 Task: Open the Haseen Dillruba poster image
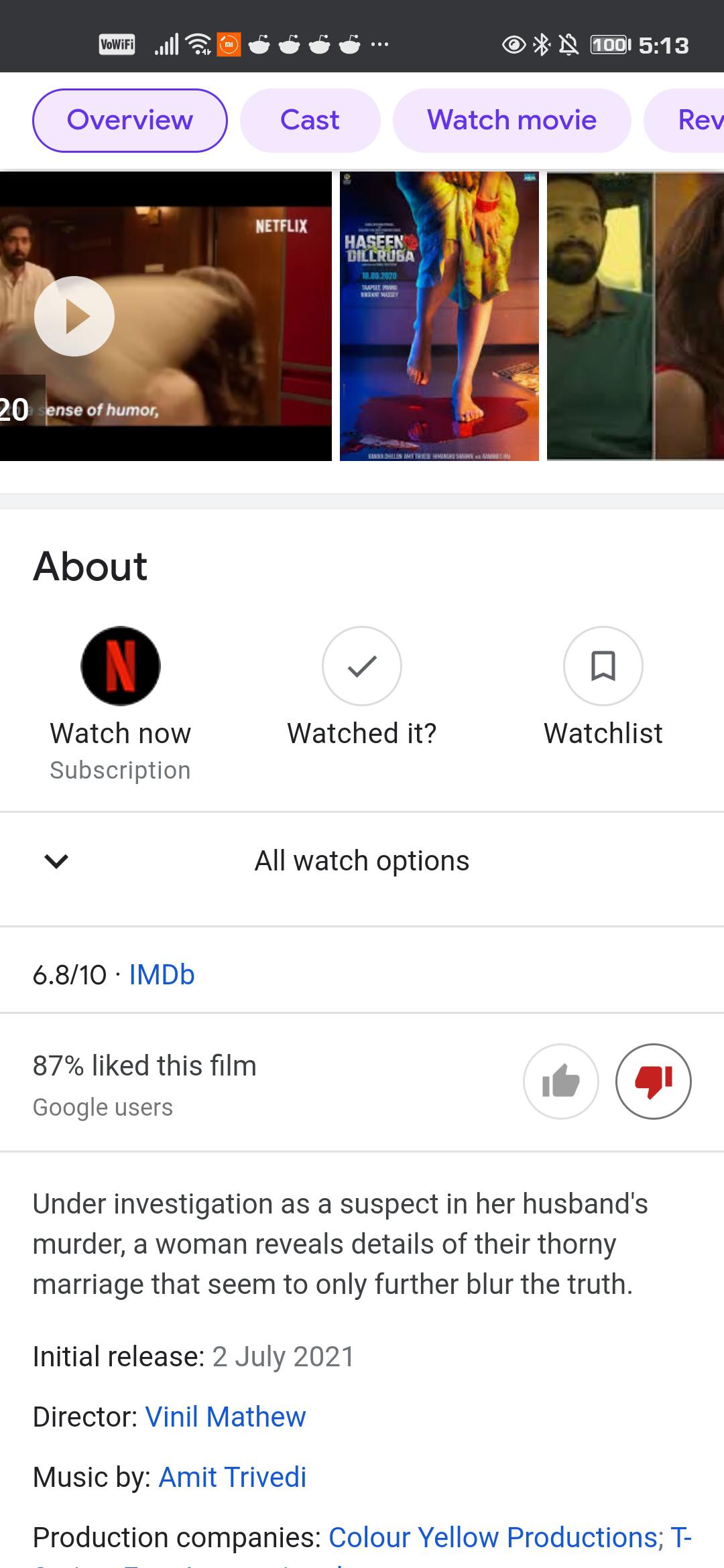tap(439, 316)
